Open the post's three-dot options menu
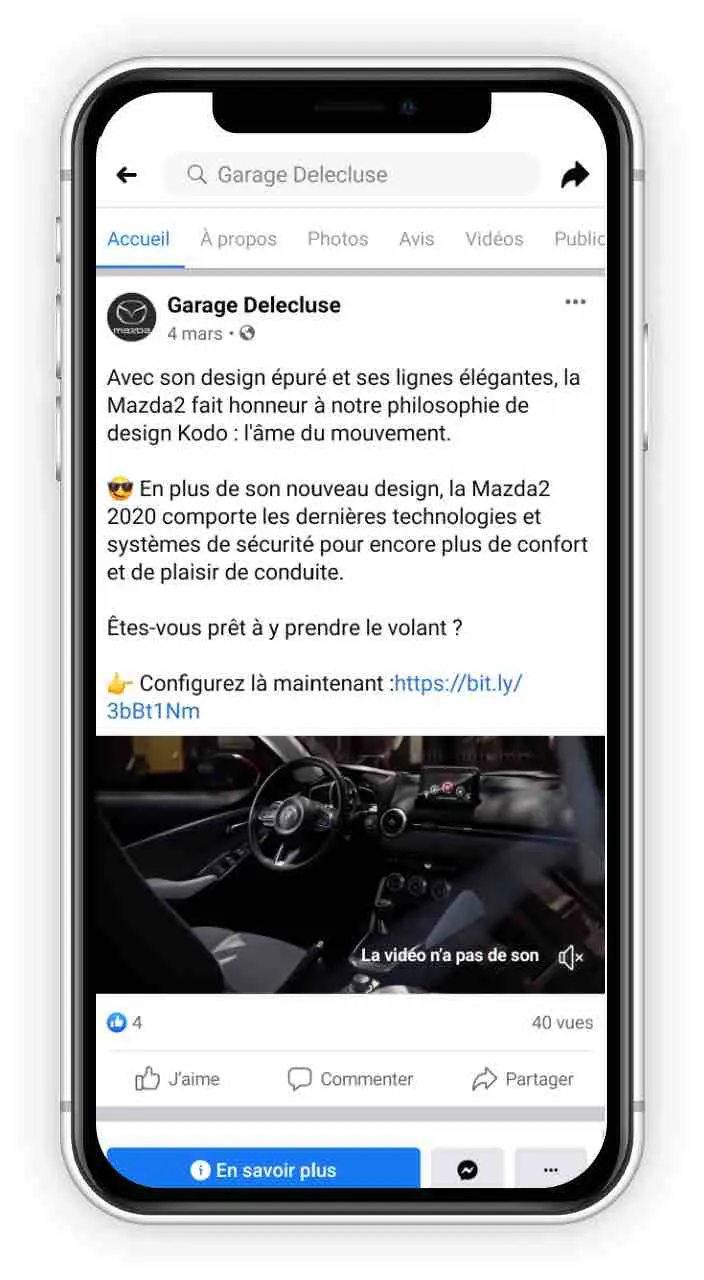Viewport: 704px width, 1280px height. [575, 302]
